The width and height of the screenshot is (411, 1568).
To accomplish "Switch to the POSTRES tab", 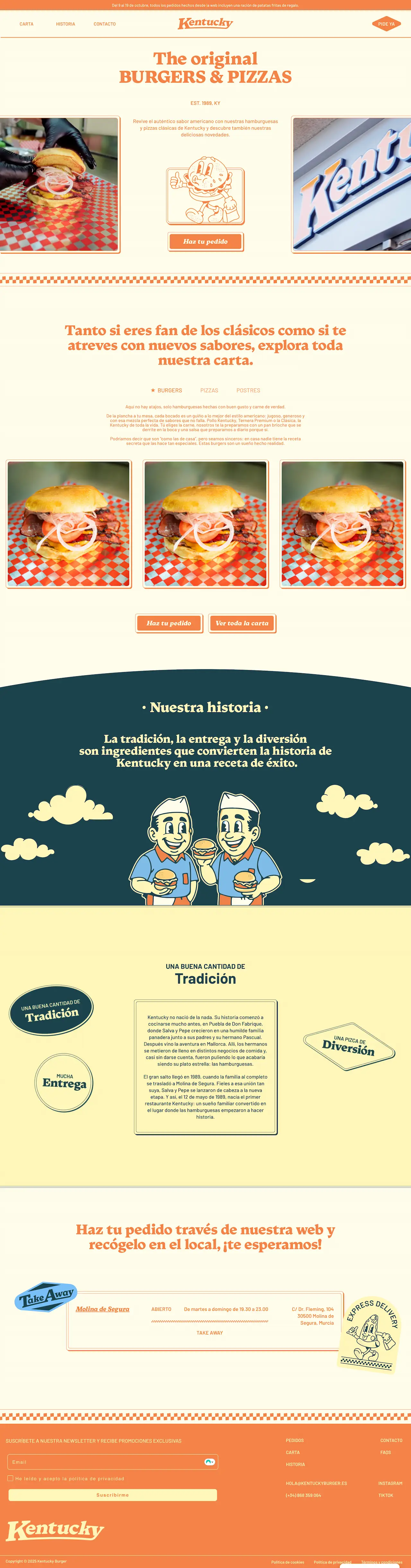I will 248,390.
